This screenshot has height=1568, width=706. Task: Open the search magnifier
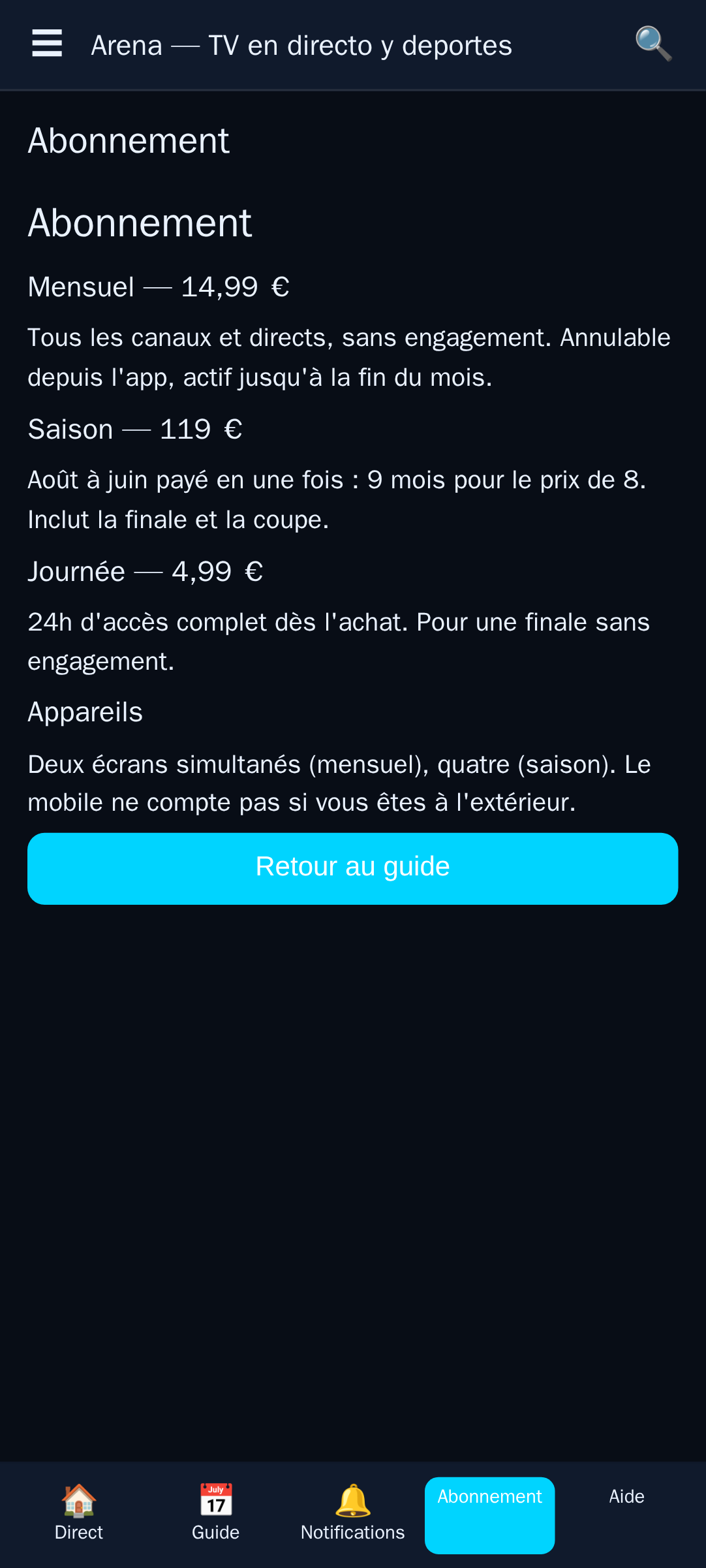click(x=653, y=44)
